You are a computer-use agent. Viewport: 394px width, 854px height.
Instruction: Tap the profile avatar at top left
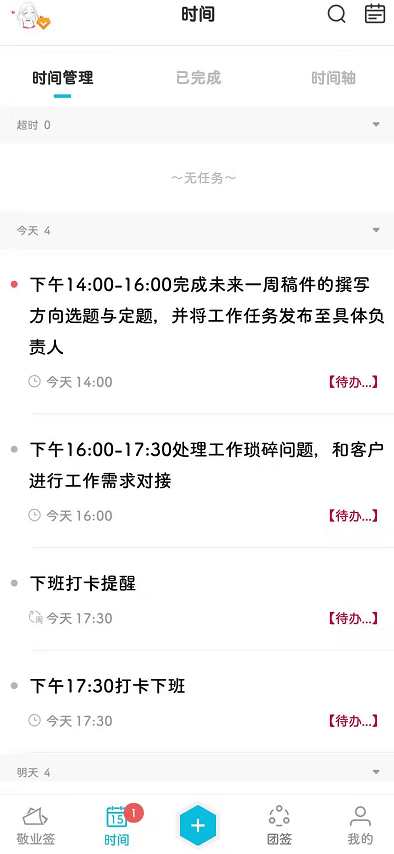32,15
